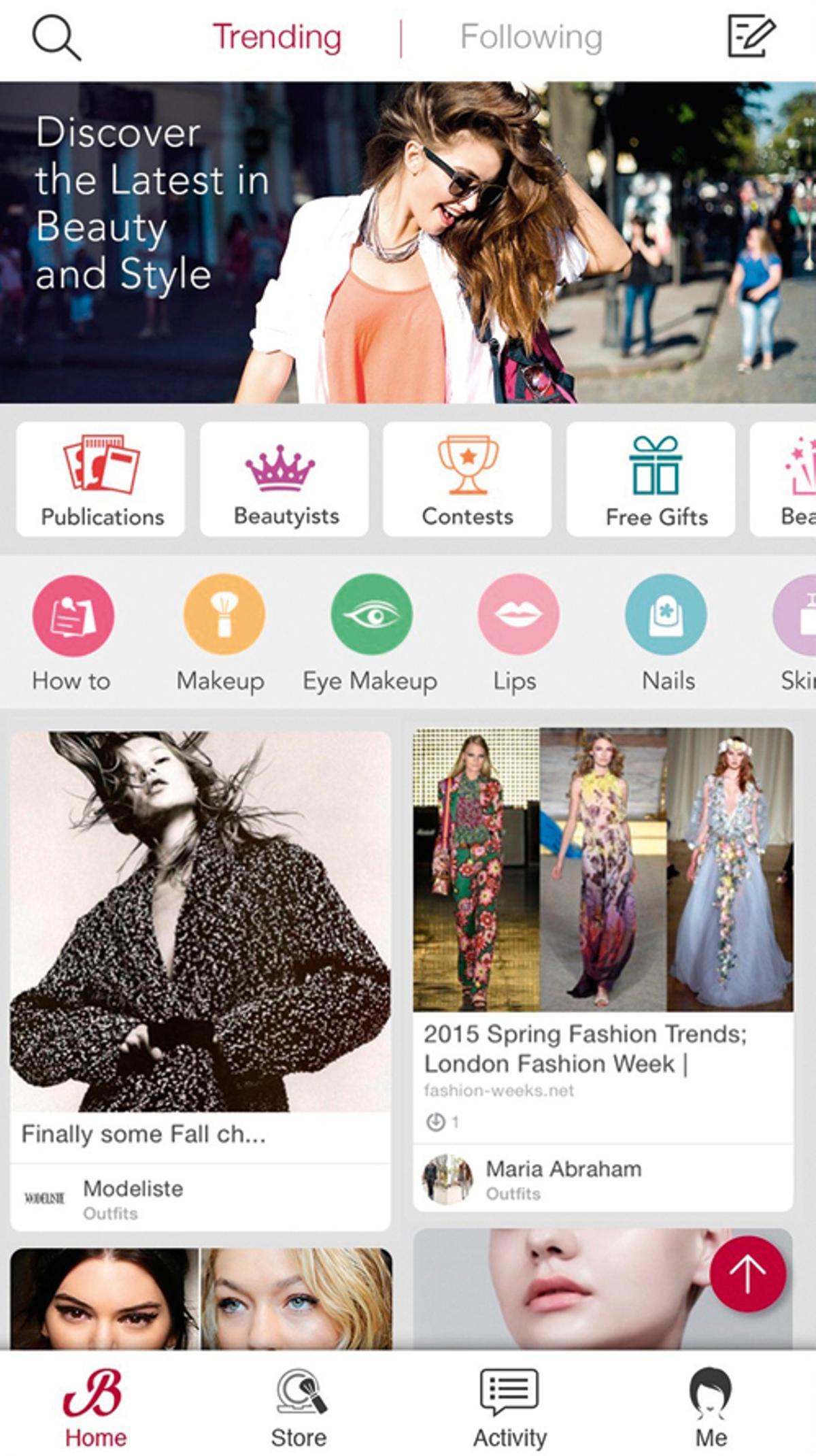The image size is (816, 1456).
Task: Browse the Lips category
Action: [x=517, y=633]
